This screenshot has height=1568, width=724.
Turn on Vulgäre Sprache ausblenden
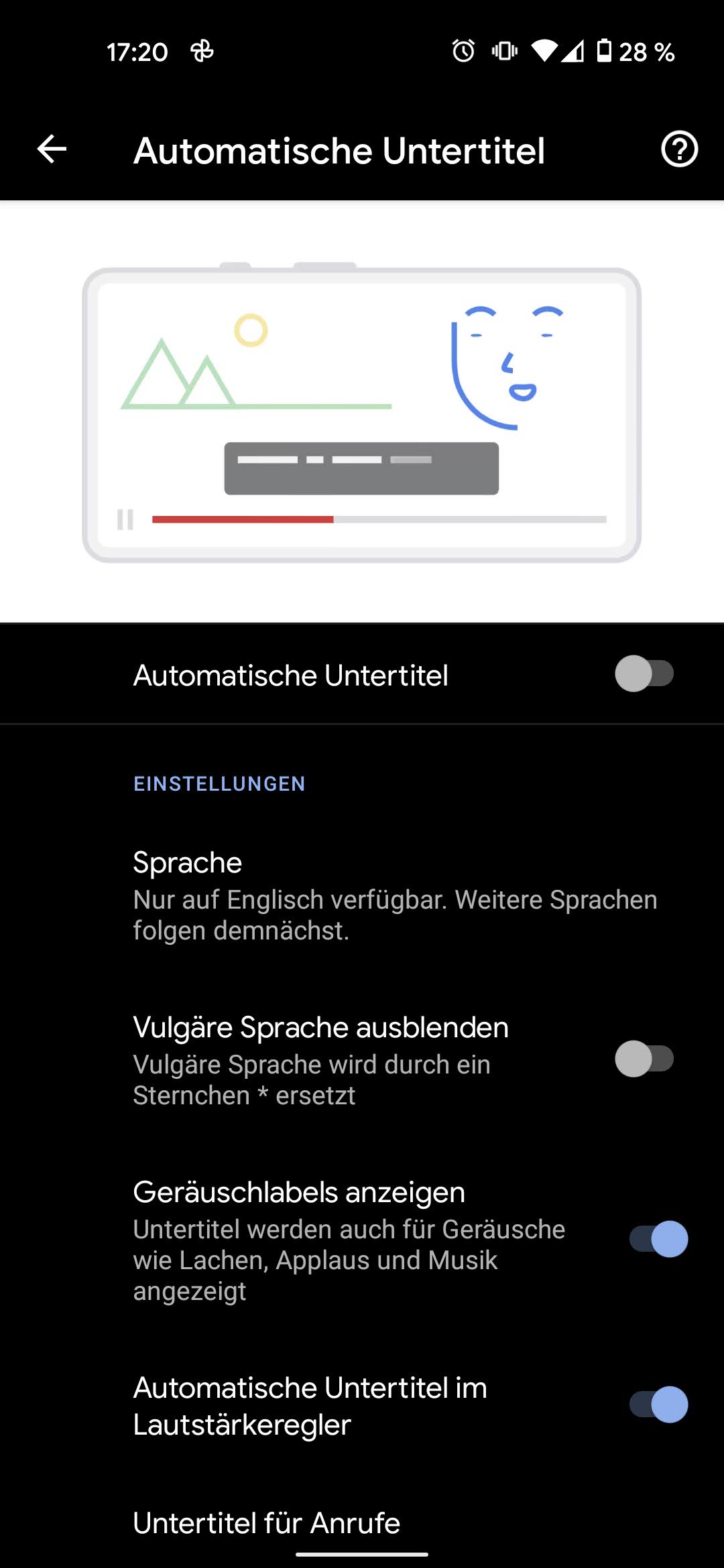point(644,1059)
